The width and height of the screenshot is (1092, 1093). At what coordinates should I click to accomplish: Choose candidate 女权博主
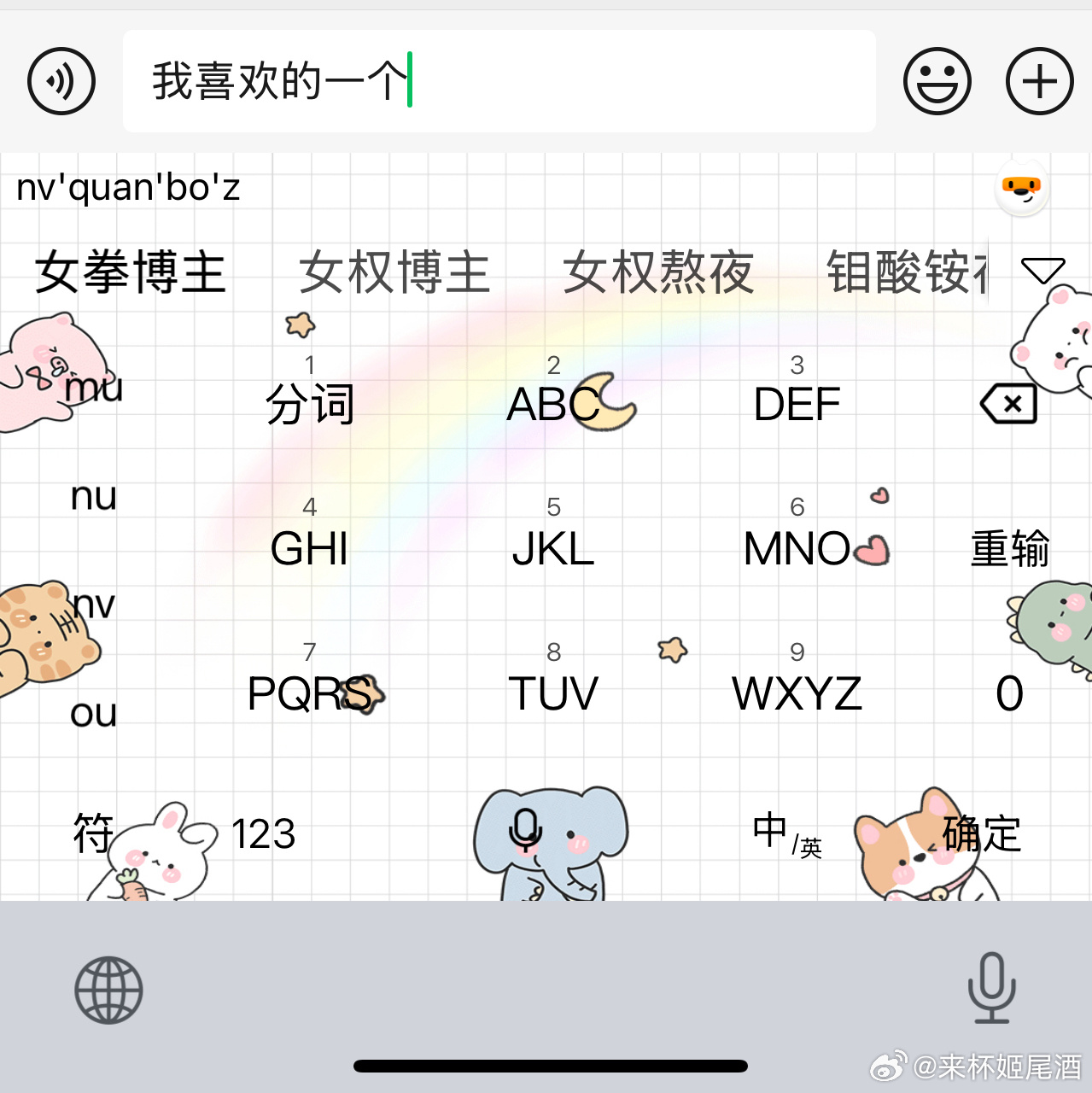coord(394,272)
